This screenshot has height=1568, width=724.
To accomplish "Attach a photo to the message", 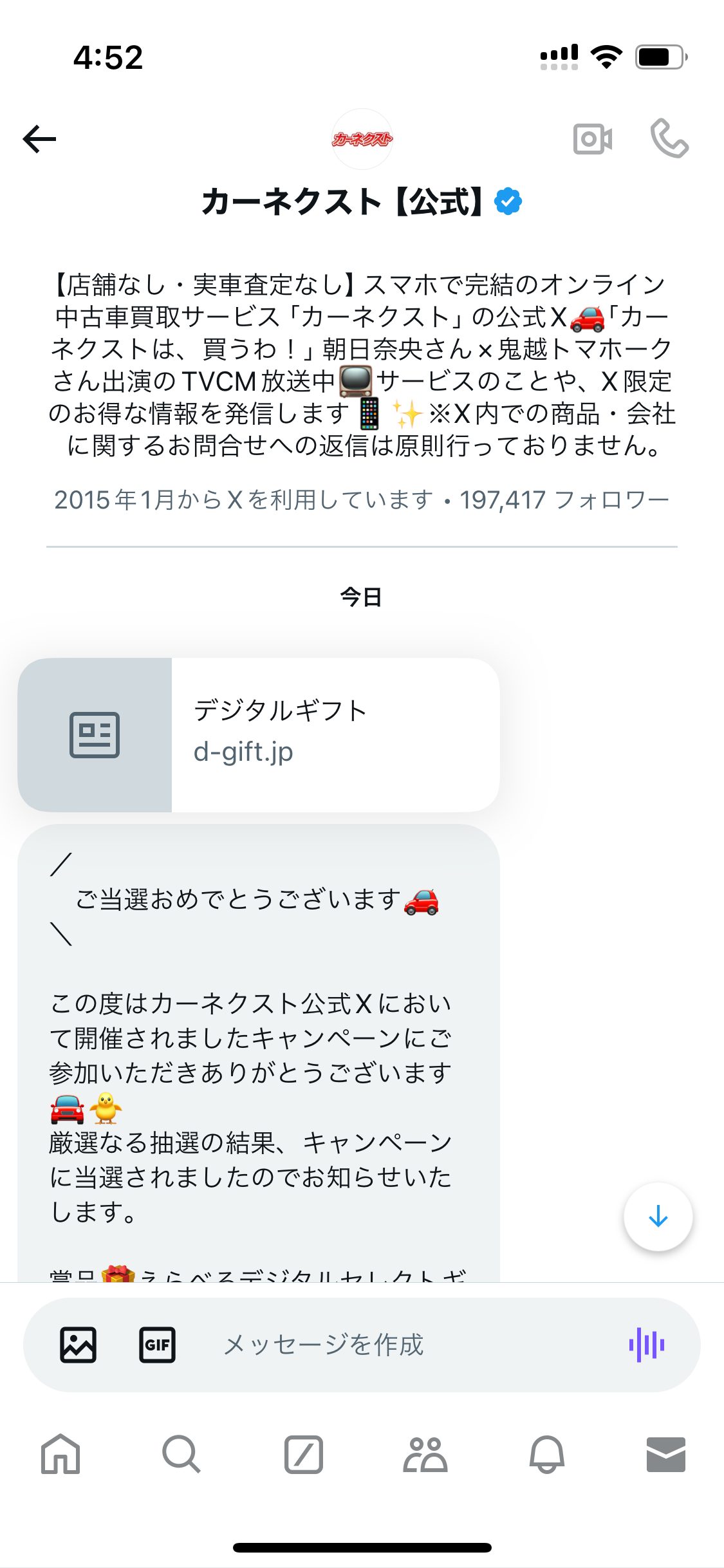I will click(78, 1345).
